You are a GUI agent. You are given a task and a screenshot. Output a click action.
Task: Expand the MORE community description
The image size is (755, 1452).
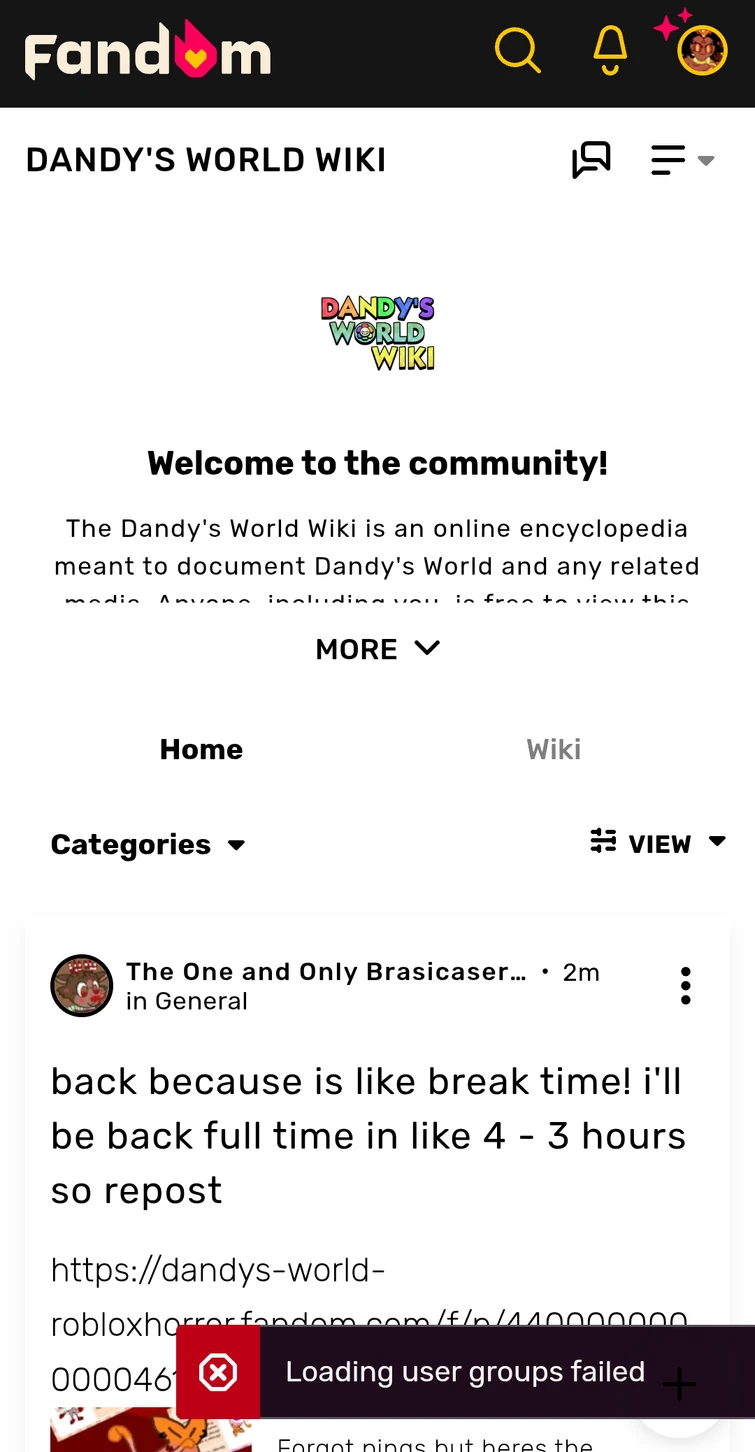tap(377, 649)
